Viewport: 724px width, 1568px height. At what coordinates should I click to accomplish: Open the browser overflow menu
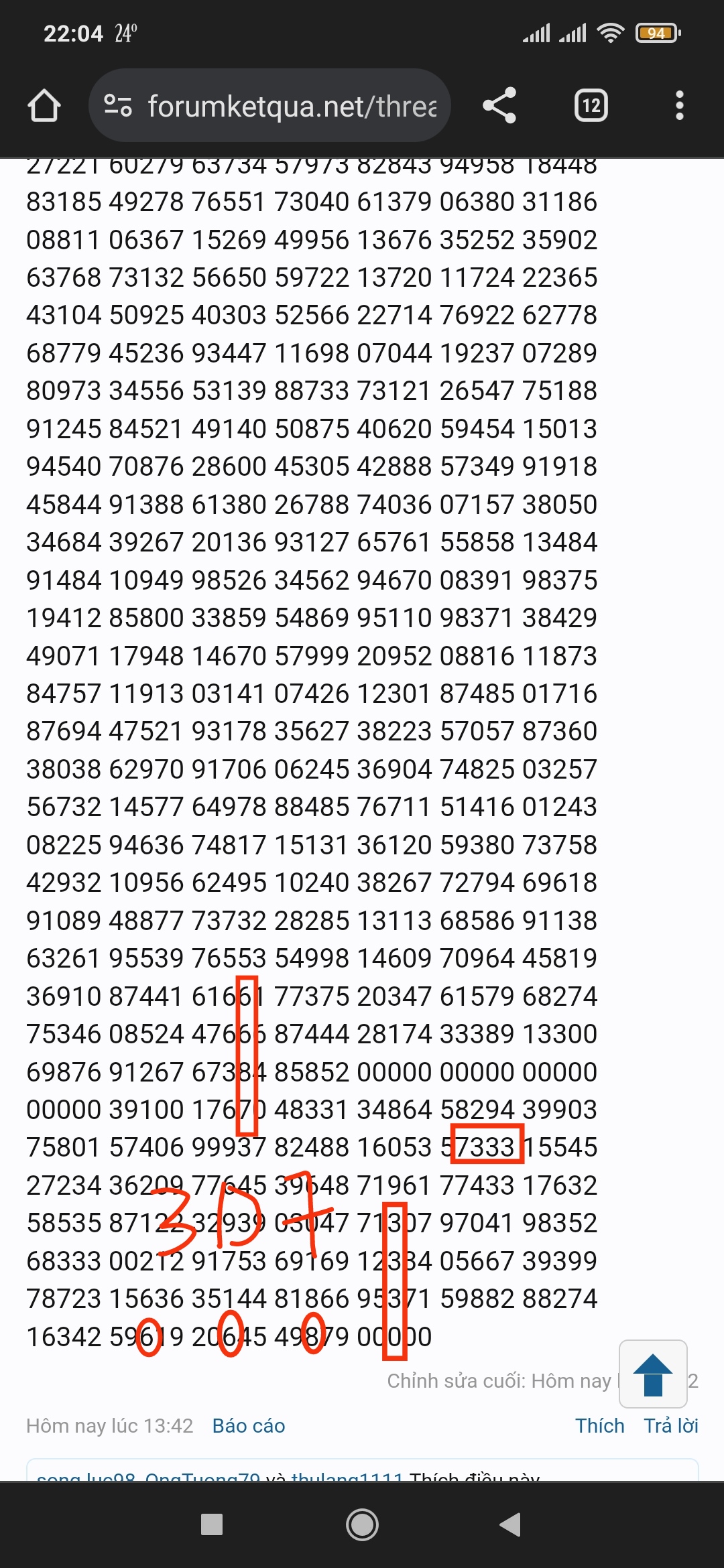pos(680,105)
